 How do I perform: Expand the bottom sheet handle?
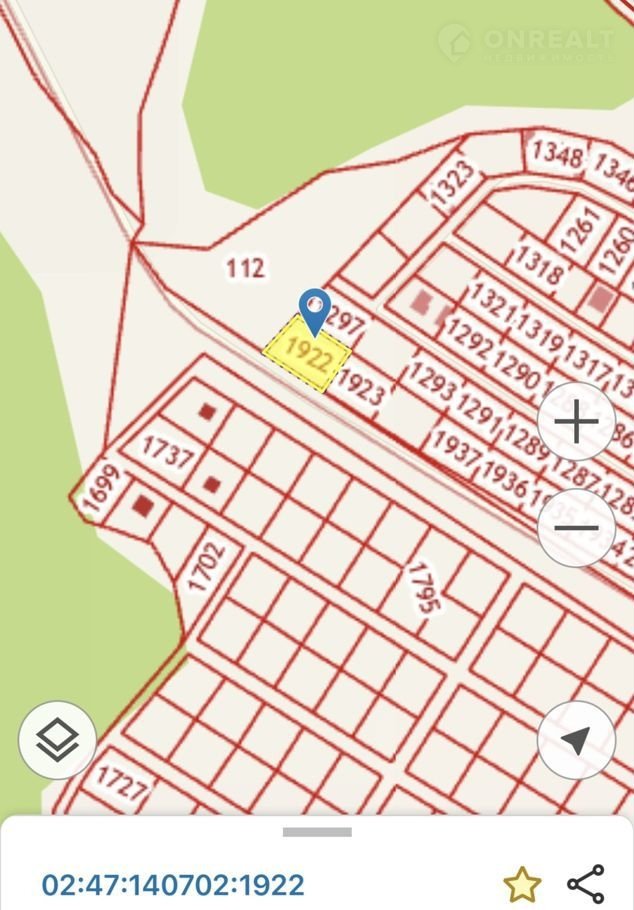tap(317, 832)
